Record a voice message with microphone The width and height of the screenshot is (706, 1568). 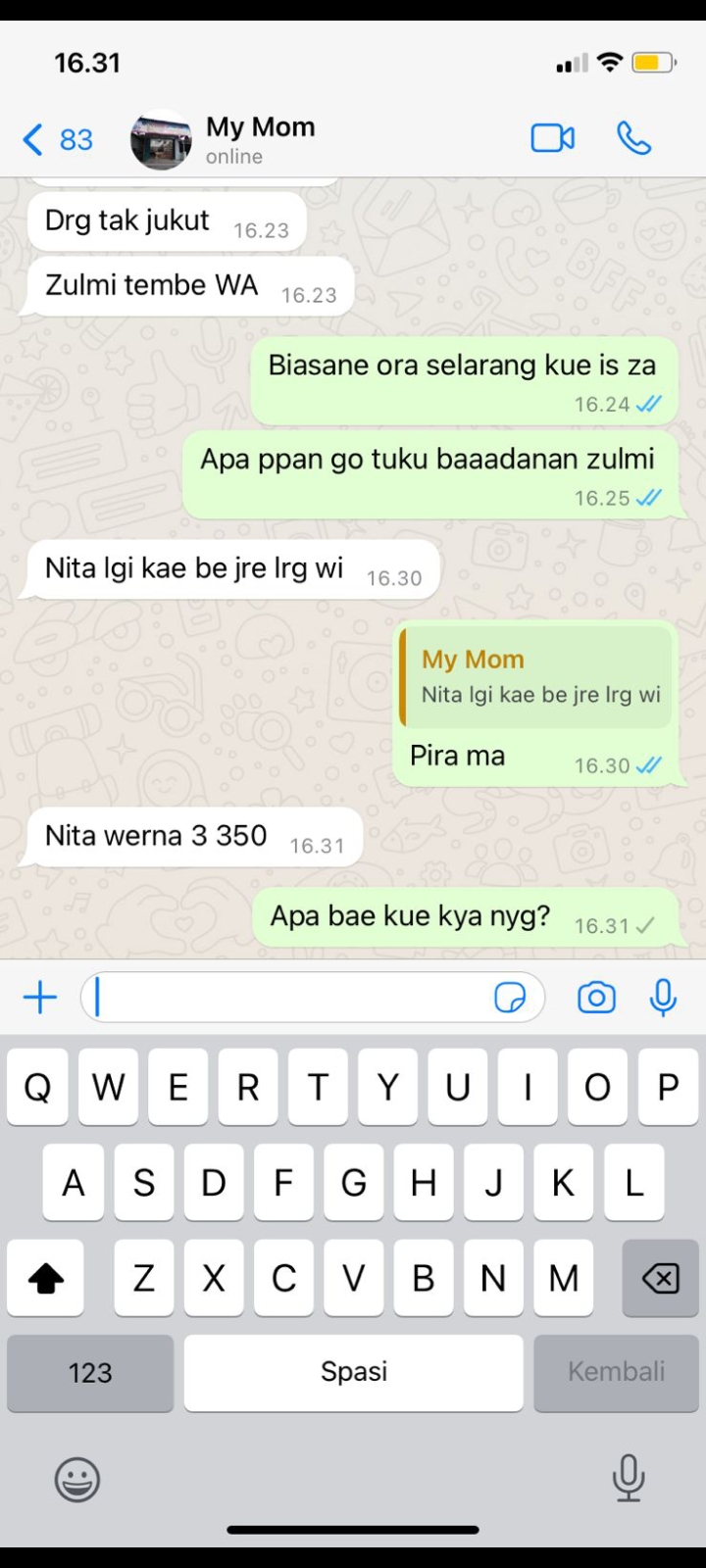[663, 998]
